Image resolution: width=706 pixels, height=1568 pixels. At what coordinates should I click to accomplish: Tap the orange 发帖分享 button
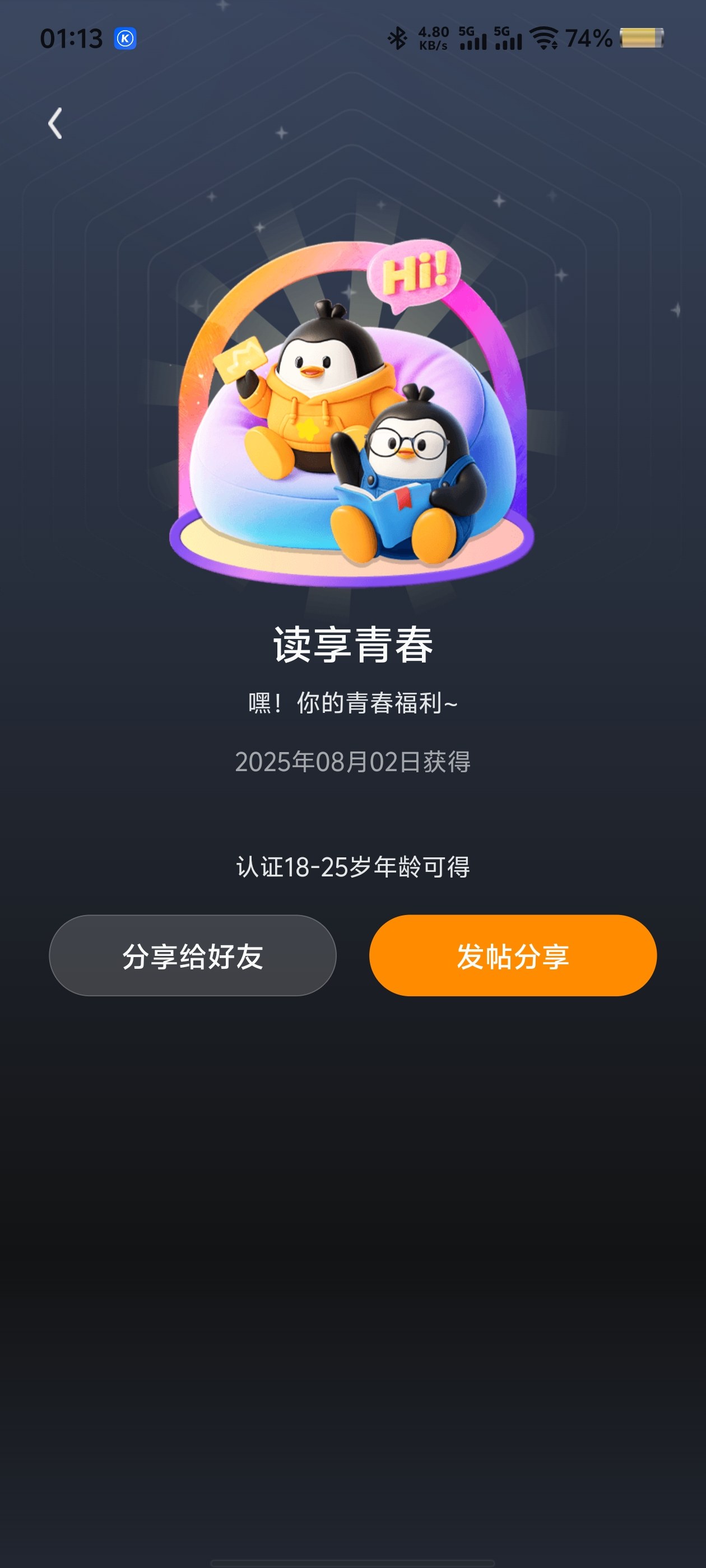click(x=512, y=955)
